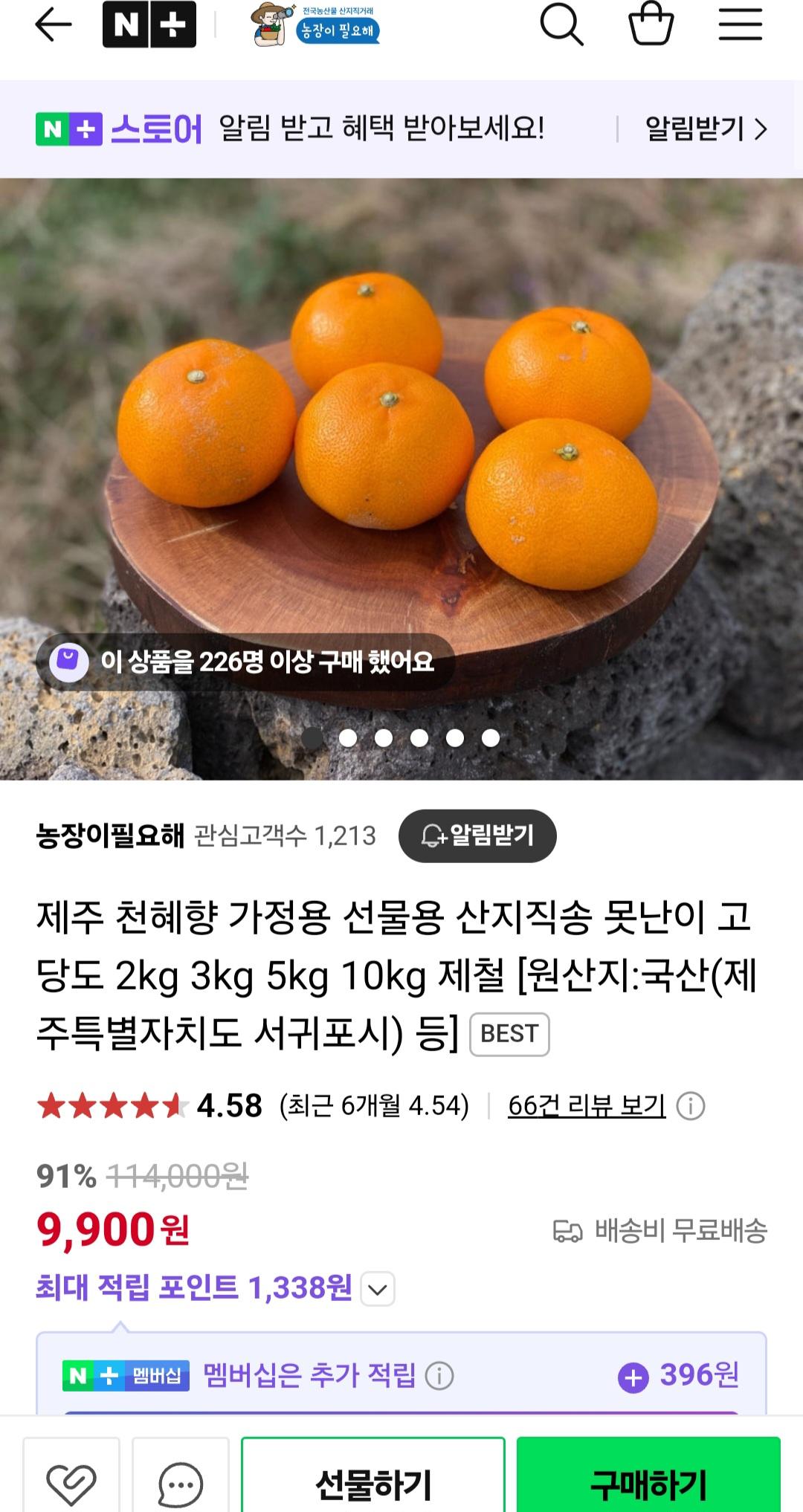This screenshot has width=803, height=1512.
Task: Open the chat inquiry bubble button
Action: pos(180,1484)
